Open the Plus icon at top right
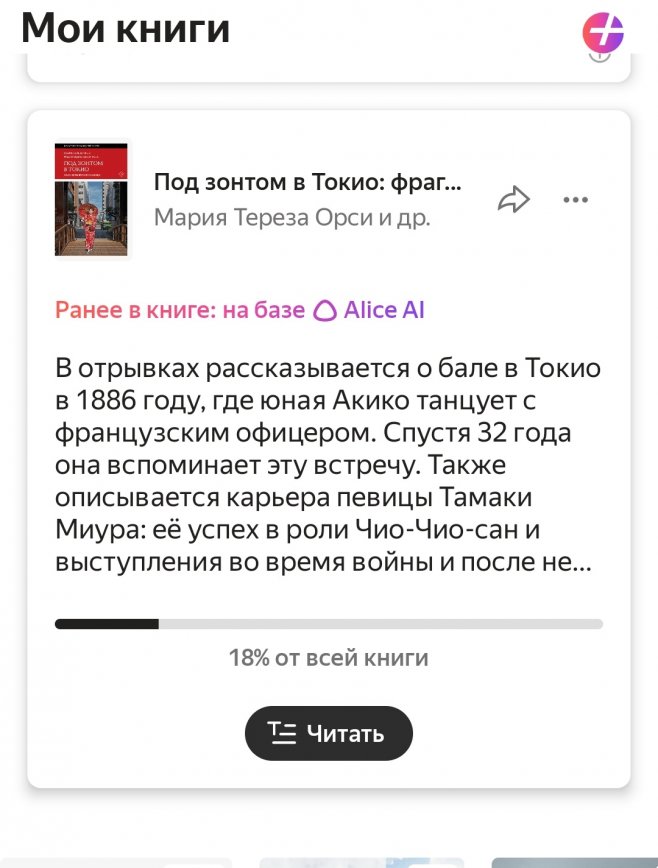The width and height of the screenshot is (658, 868). click(603, 33)
